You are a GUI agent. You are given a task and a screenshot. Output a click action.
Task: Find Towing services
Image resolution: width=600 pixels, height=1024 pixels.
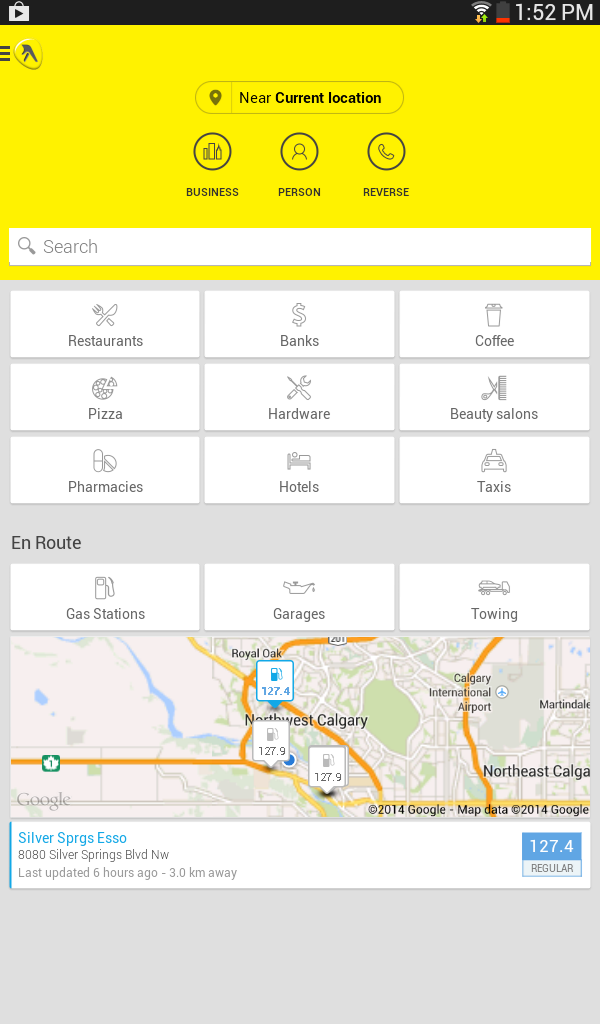tap(494, 597)
